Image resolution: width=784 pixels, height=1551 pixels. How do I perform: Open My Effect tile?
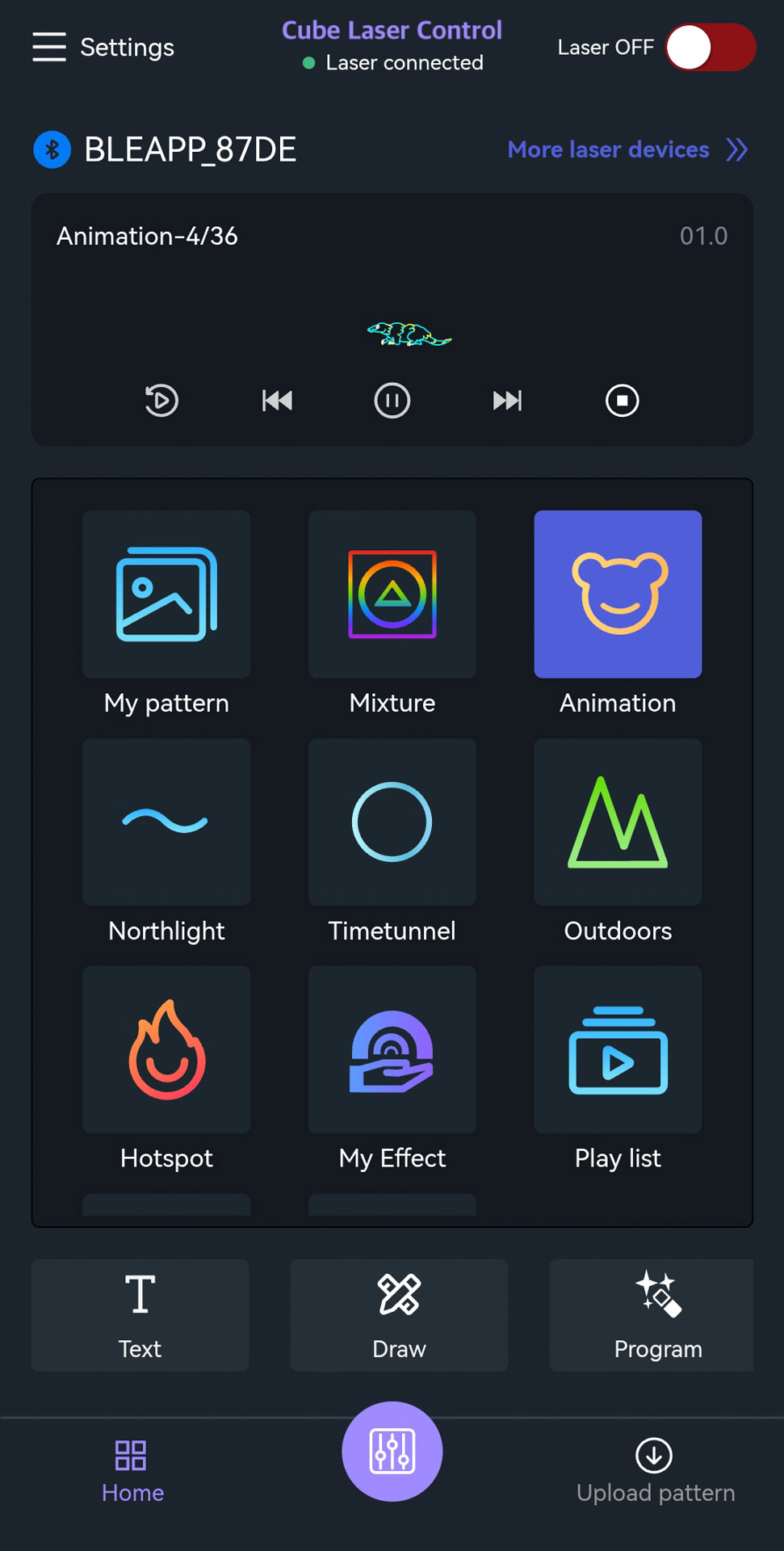(392, 1050)
